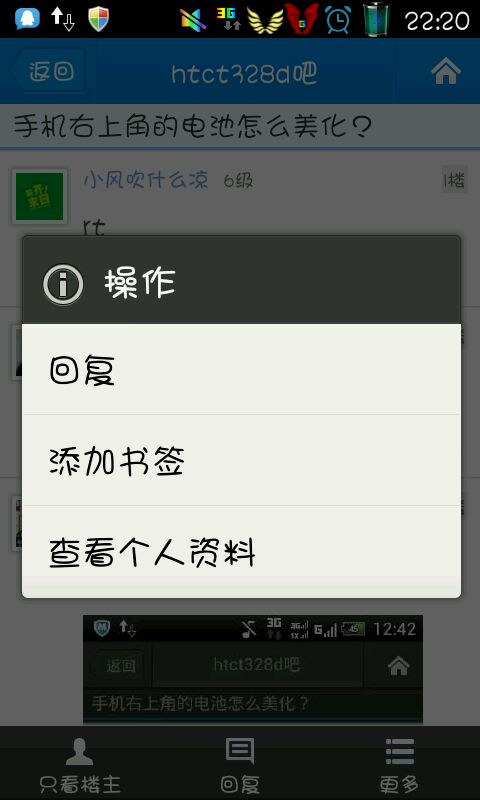
Task: Switch to 只看楼主 in bottom bar
Action: point(80,764)
